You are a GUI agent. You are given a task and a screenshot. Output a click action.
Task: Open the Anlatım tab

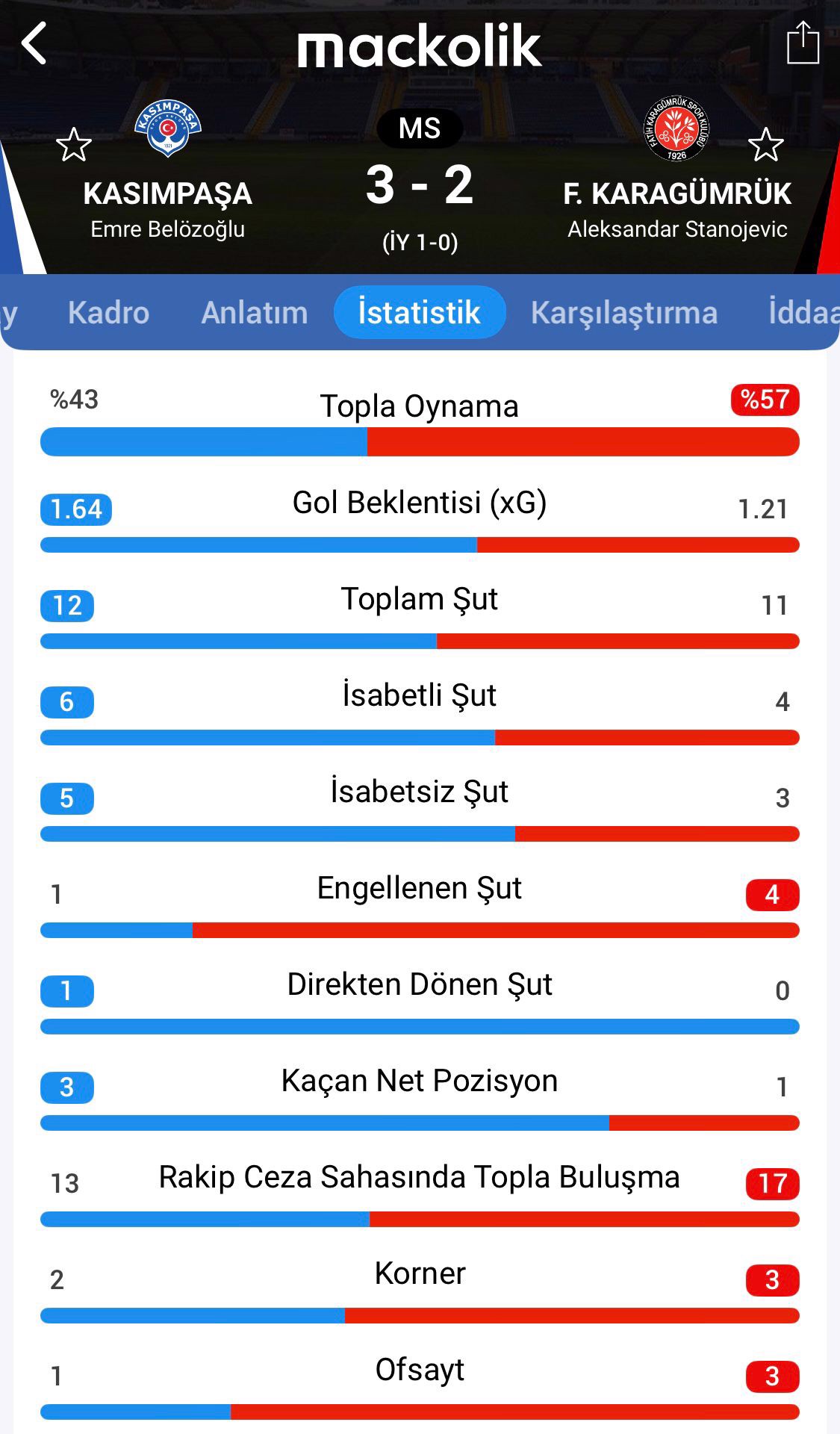(254, 312)
